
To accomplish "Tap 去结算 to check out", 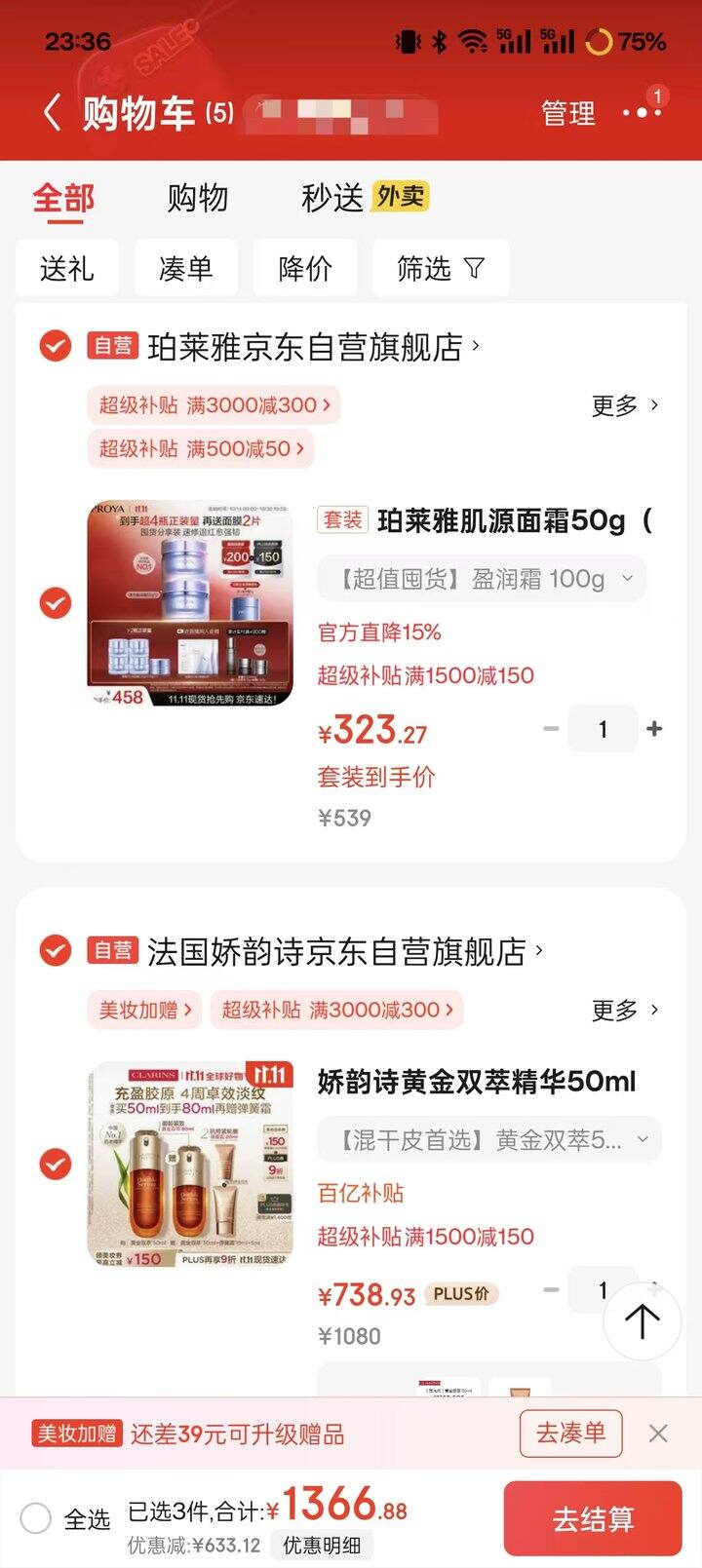I will 592,1518.
